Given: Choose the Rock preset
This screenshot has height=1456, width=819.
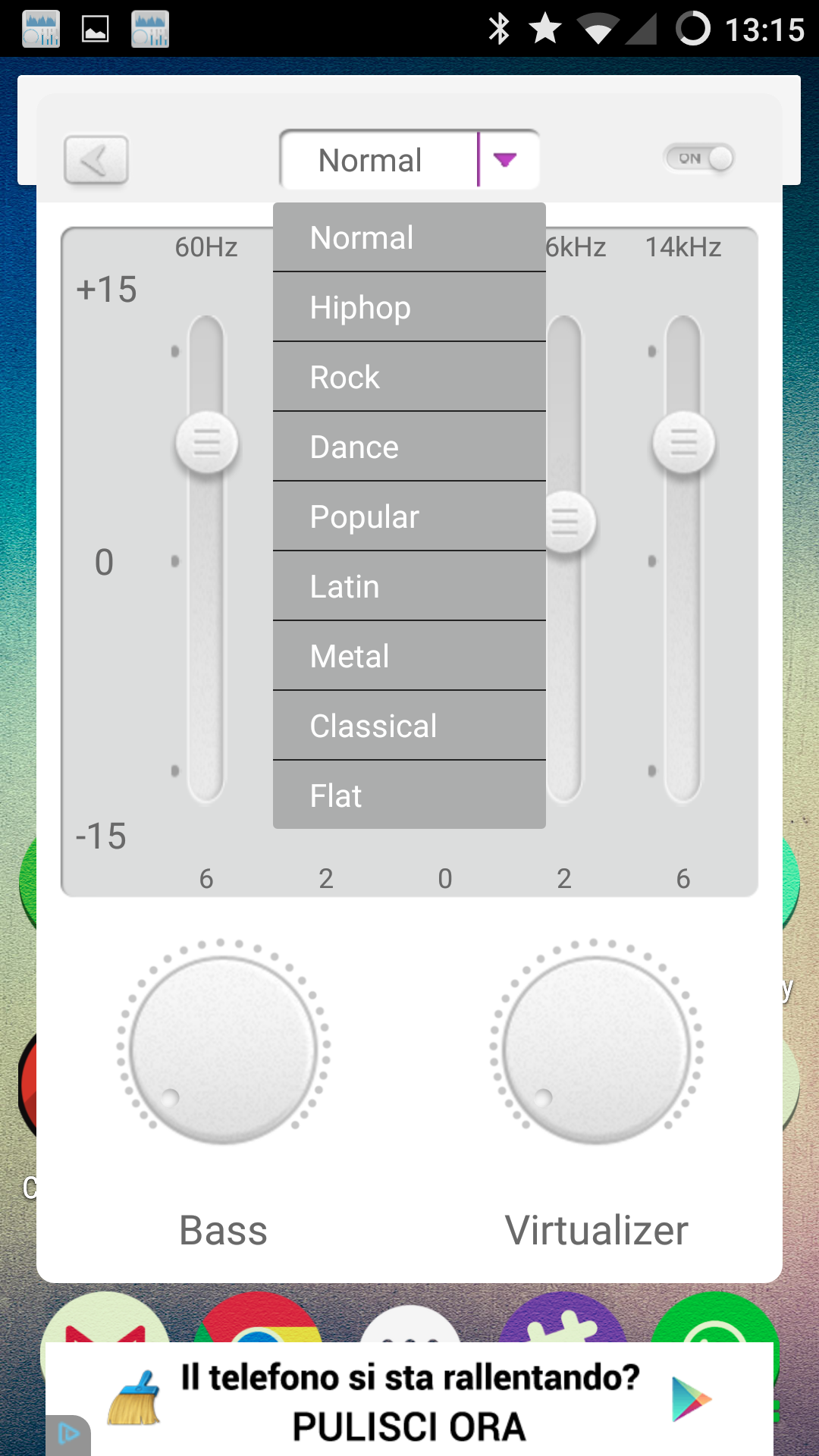Looking at the screenshot, I should (x=409, y=377).
